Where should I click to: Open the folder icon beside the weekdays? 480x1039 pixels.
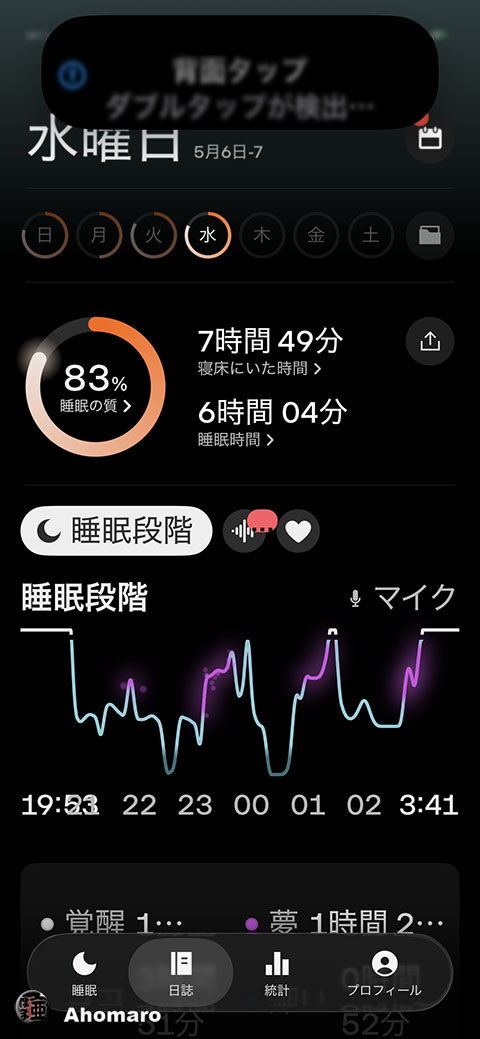coord(430,236)
